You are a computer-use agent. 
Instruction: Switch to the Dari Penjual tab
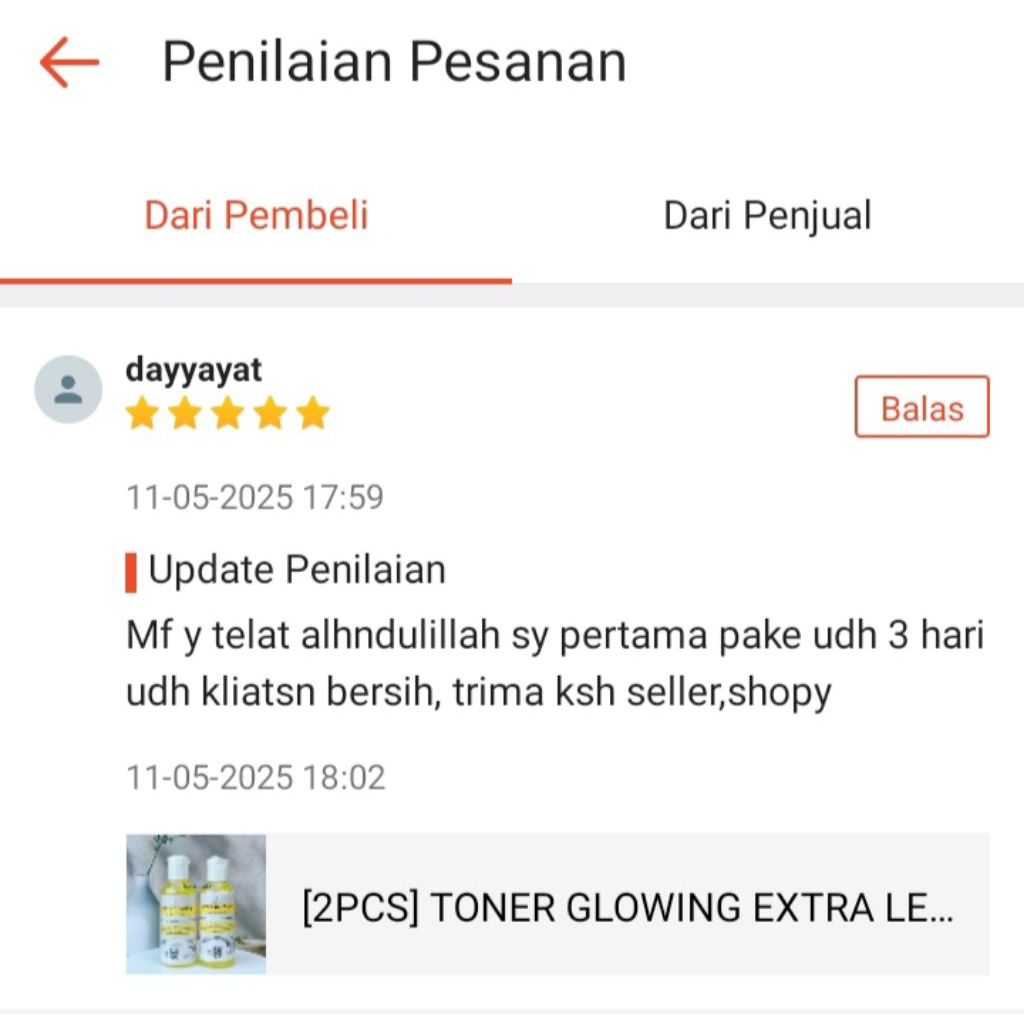click(x=767, y=216)
